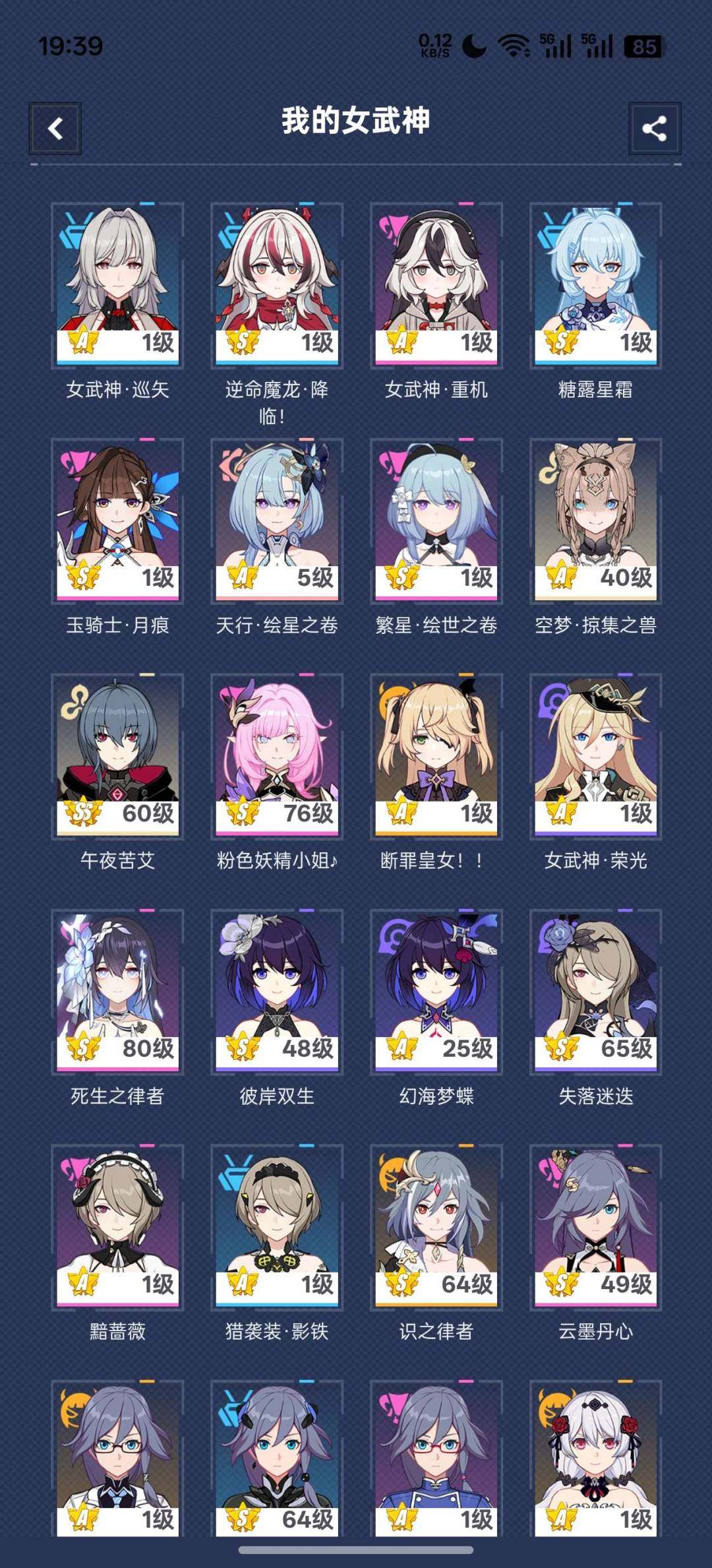Image resolution: width=712 pixels, height=1568 pixels.
Task: Open the 玉骑士·月痕 card
Action: 117,520
